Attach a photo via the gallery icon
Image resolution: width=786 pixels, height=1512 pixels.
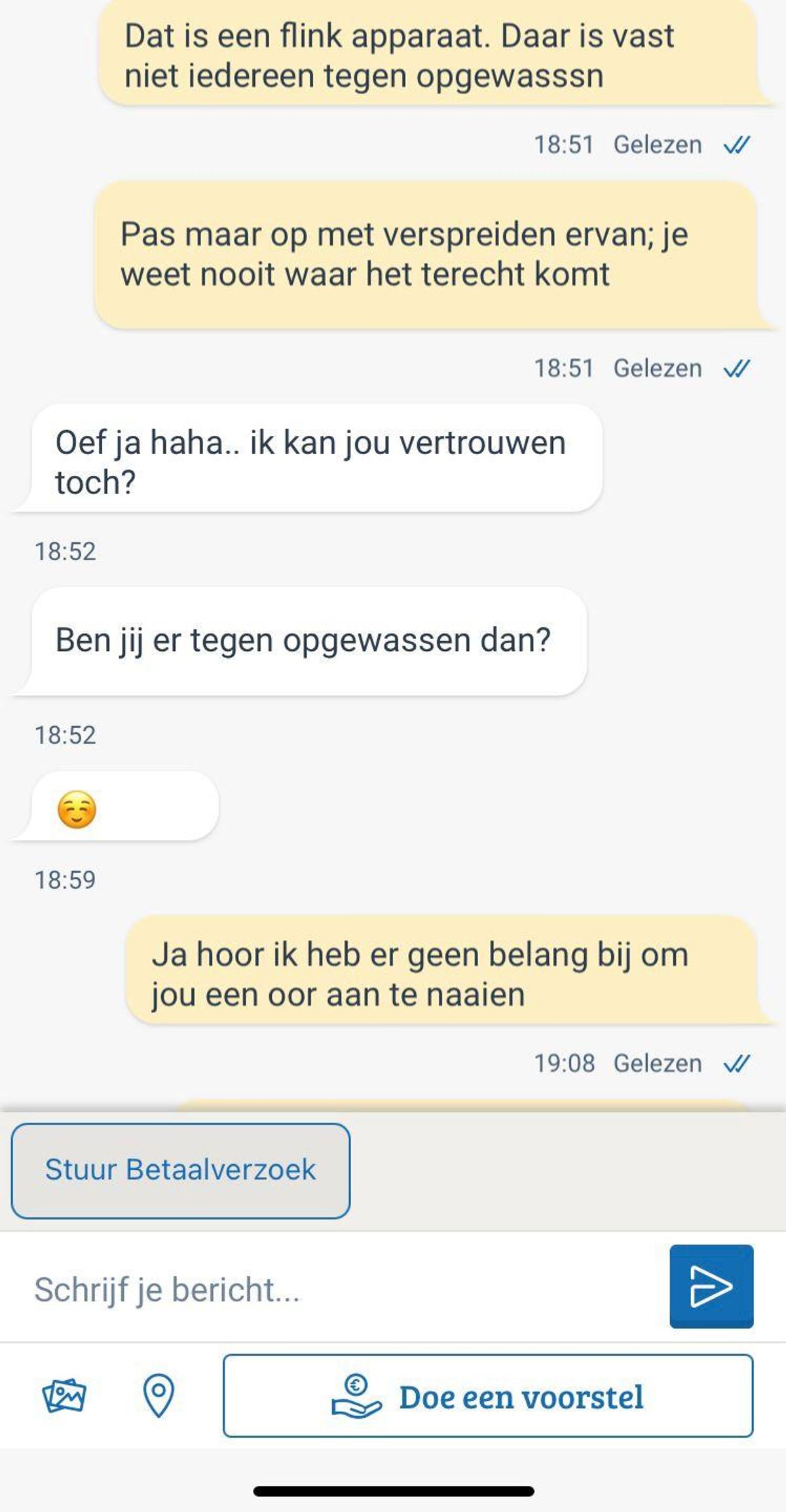pyautogui.click(x=64, y=1395)
